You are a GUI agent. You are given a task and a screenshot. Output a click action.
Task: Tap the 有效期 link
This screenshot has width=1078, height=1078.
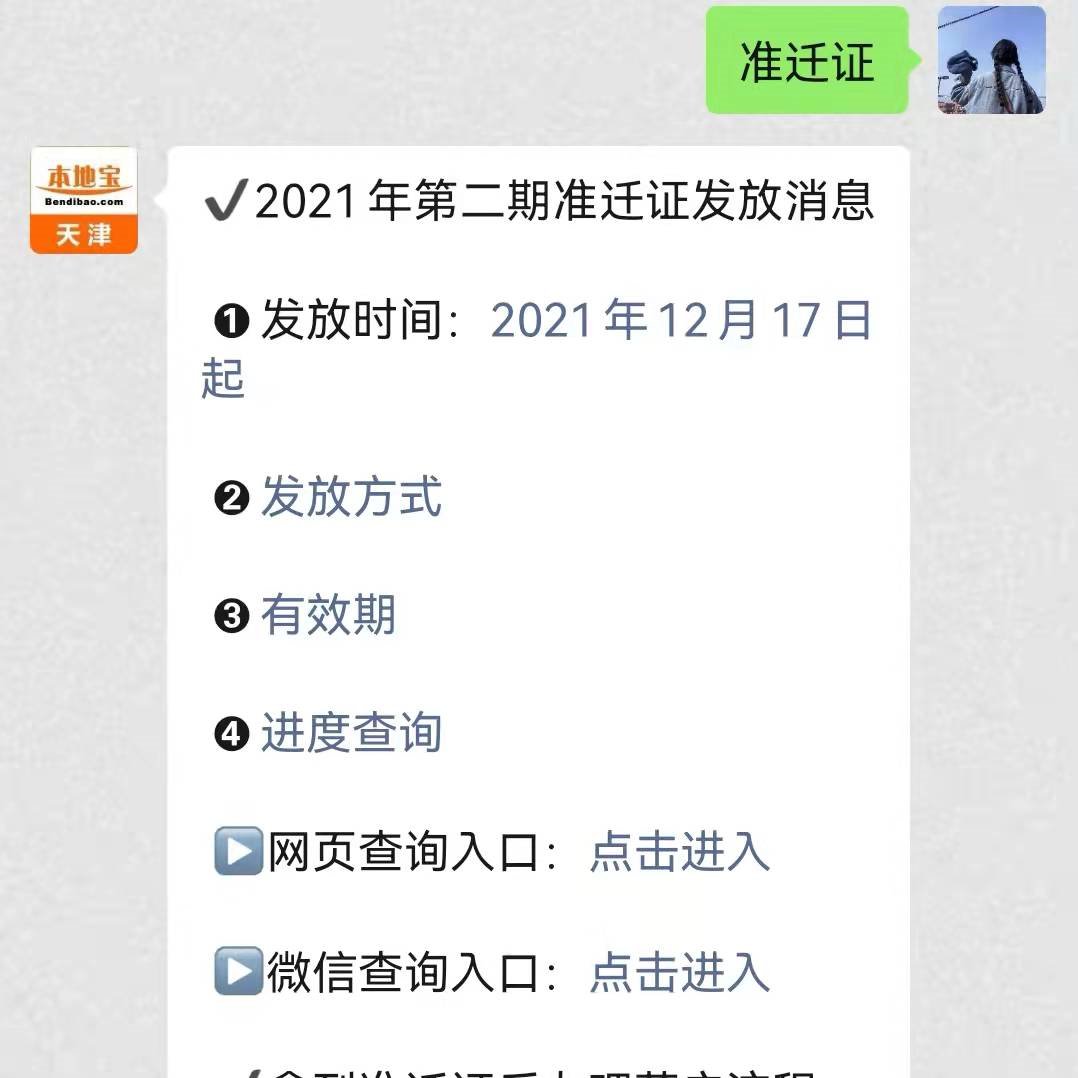coord(328,615)
